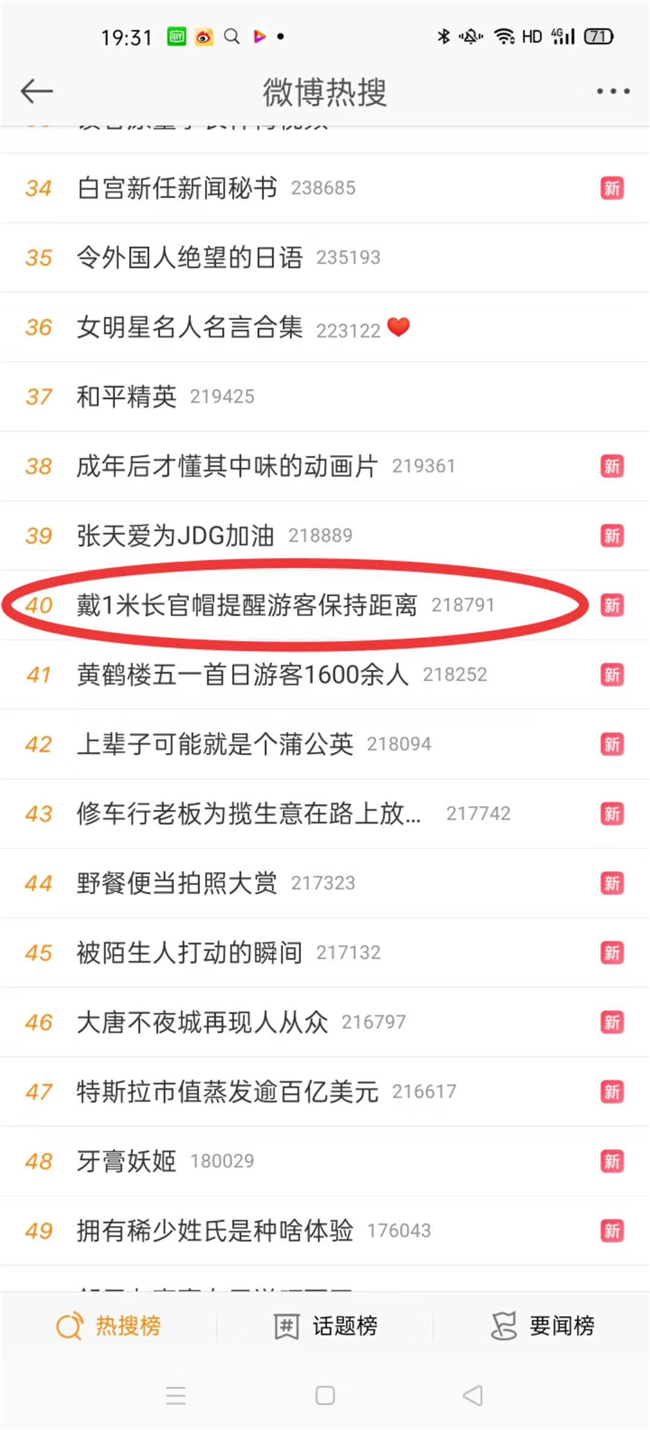Screen dimensions: 650x1430
Task: Open topic 修车行老板为揽生意在路上放
Action: pos(249,813)
